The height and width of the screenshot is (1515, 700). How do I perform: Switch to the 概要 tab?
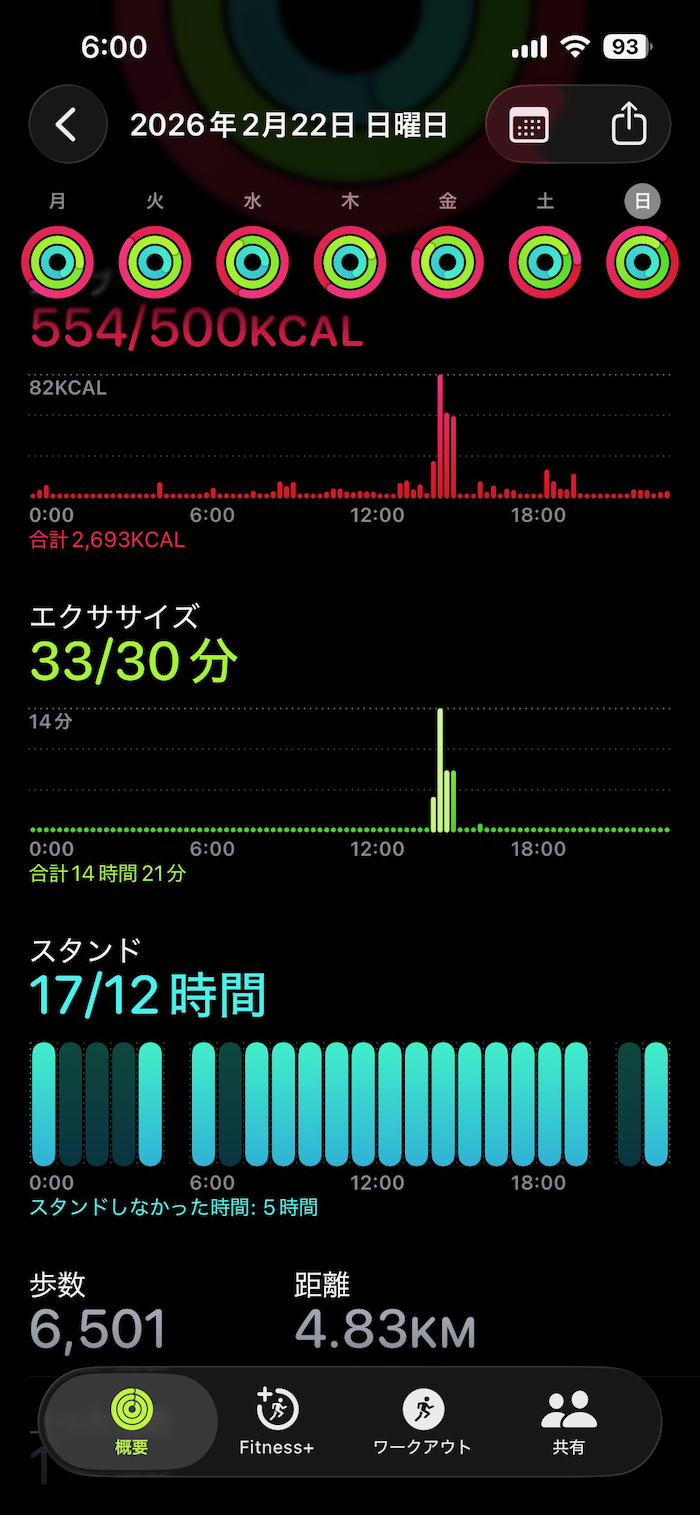tap(131, 1420)
